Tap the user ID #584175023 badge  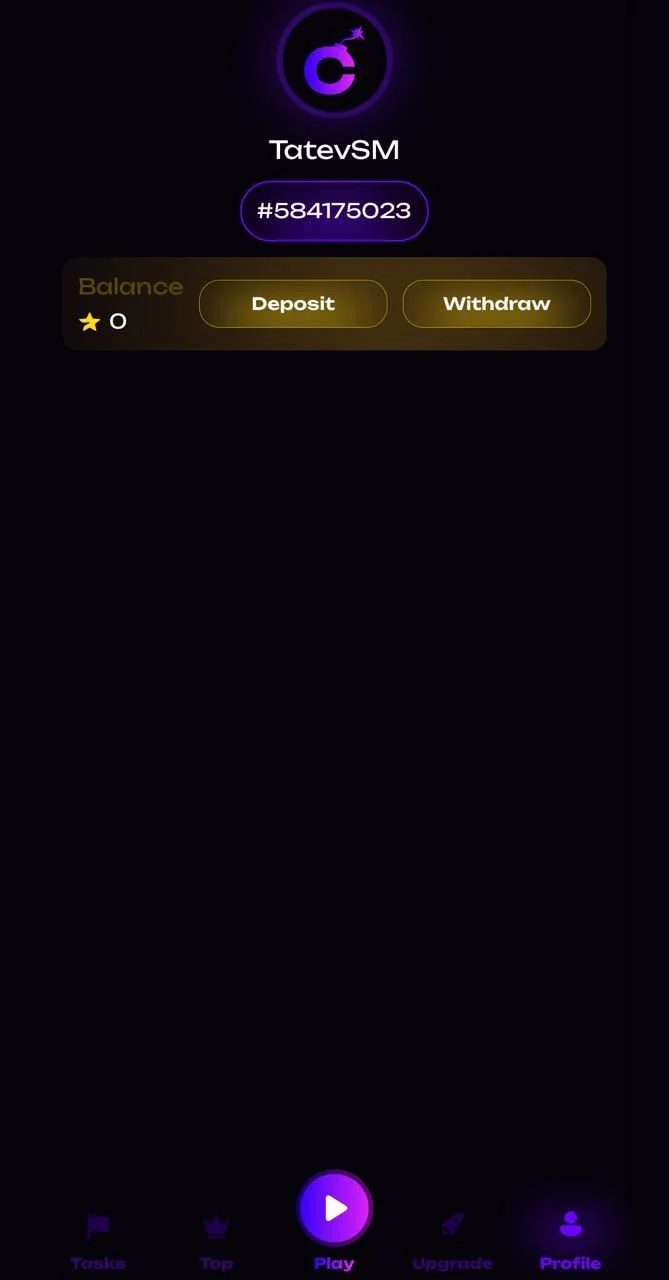[x=334, y=211]
